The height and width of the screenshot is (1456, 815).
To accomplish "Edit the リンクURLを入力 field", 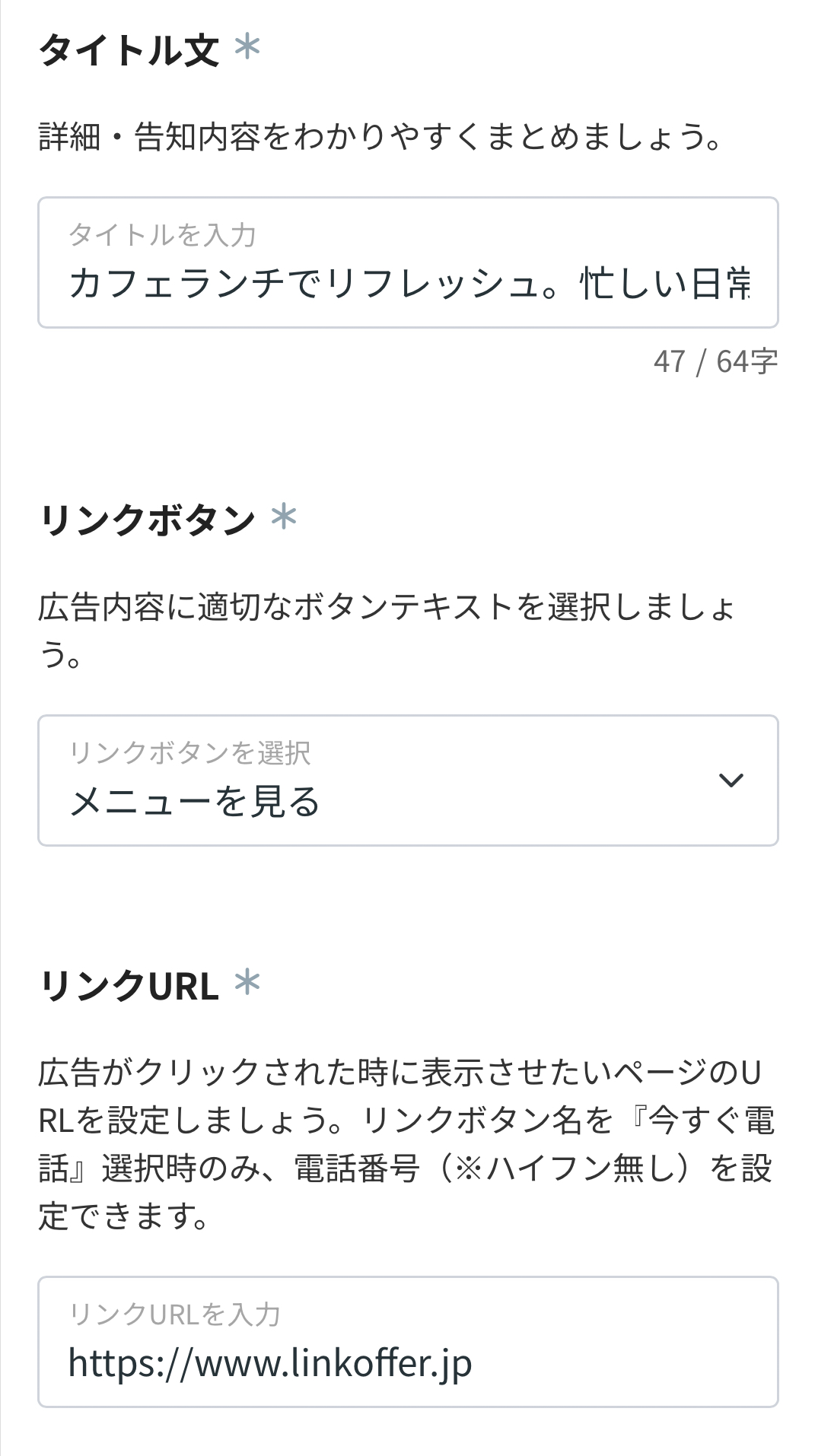I will (x=408, y=1342).
